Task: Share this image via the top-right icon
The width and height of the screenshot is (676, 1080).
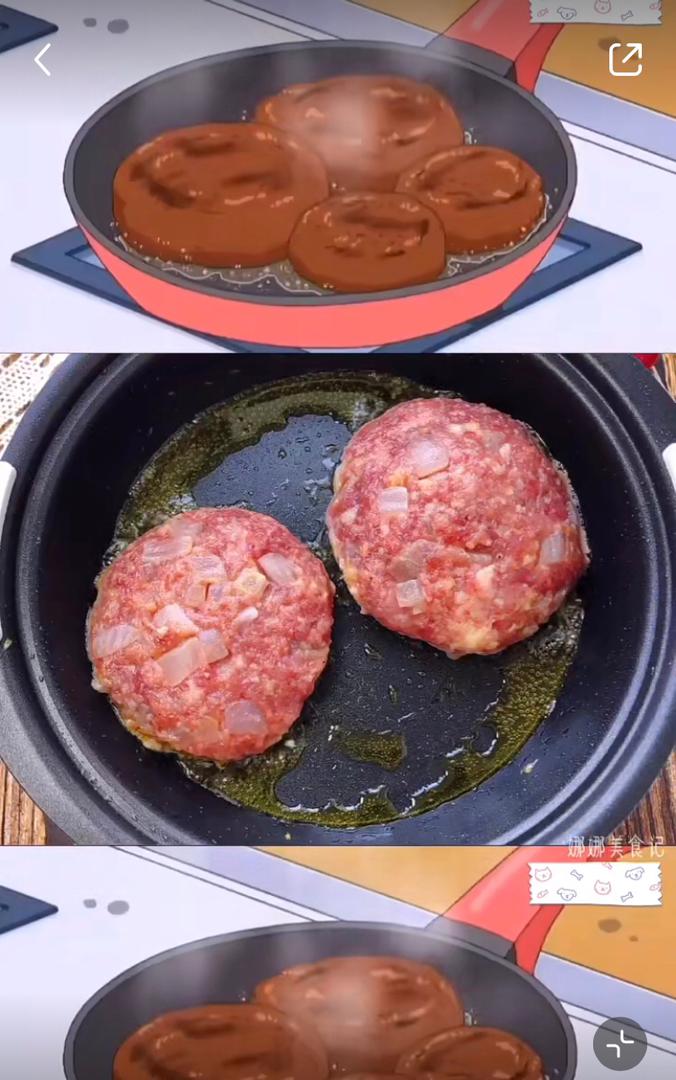Action: (x=625, y=59)
